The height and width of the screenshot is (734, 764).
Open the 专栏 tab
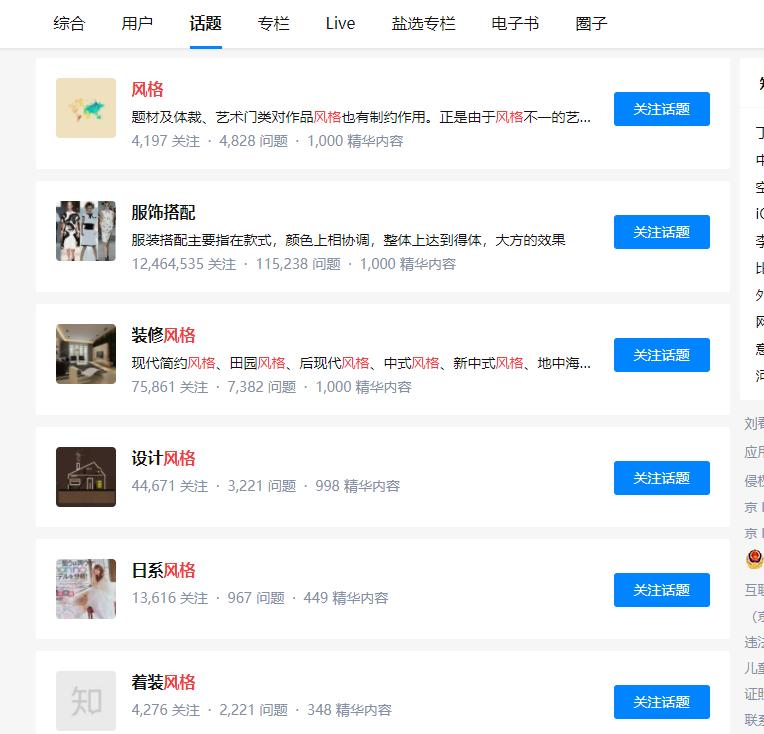(x=273, y=23)
